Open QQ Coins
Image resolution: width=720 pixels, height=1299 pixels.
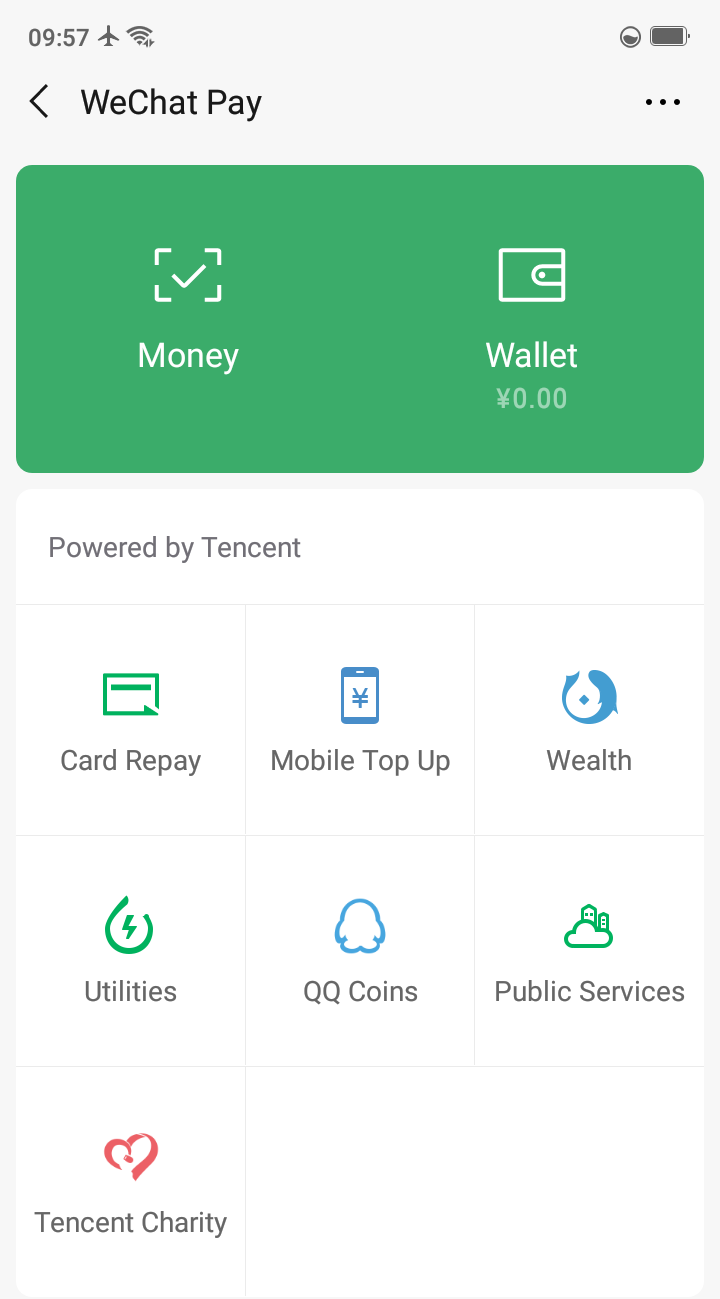coord(360,951)
